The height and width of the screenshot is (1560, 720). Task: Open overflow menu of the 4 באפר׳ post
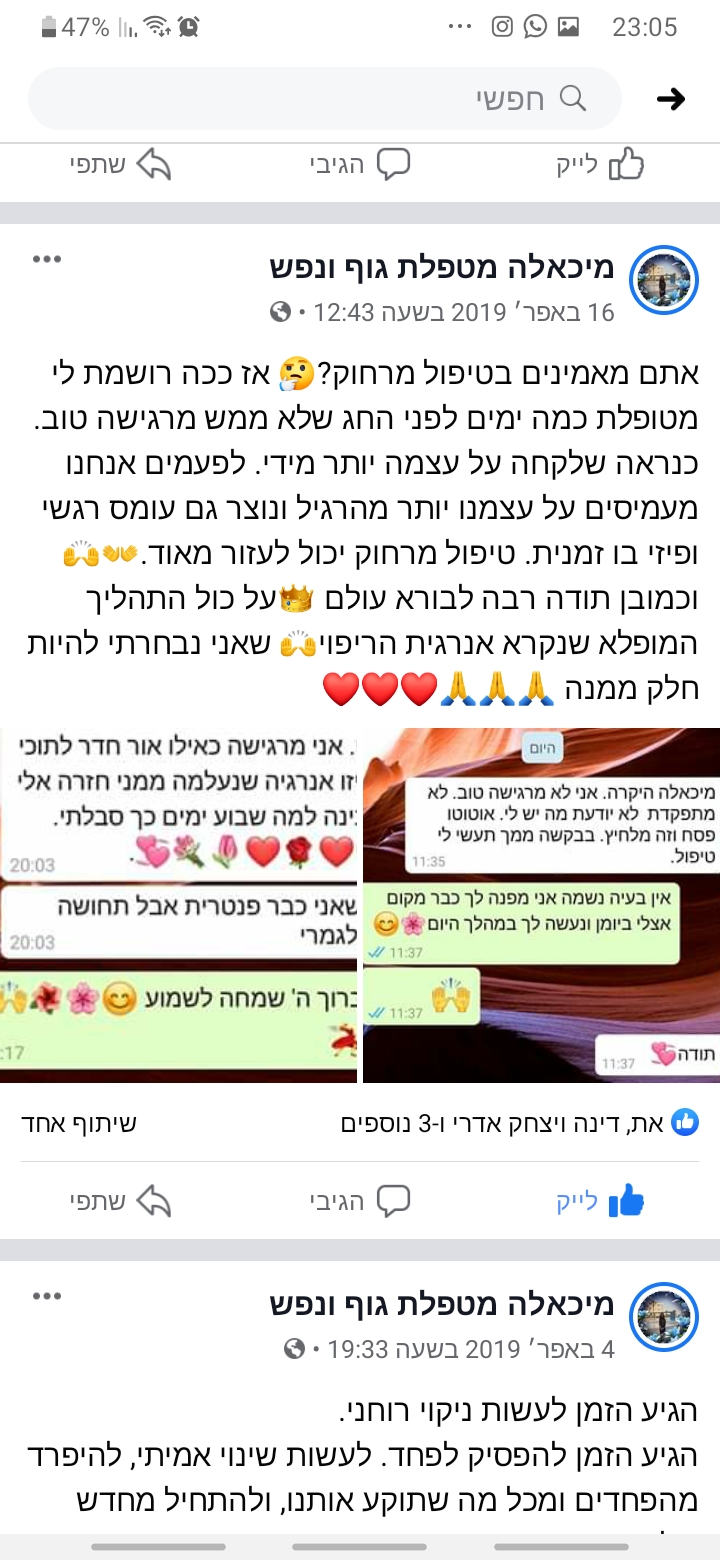click(47, 1297)
